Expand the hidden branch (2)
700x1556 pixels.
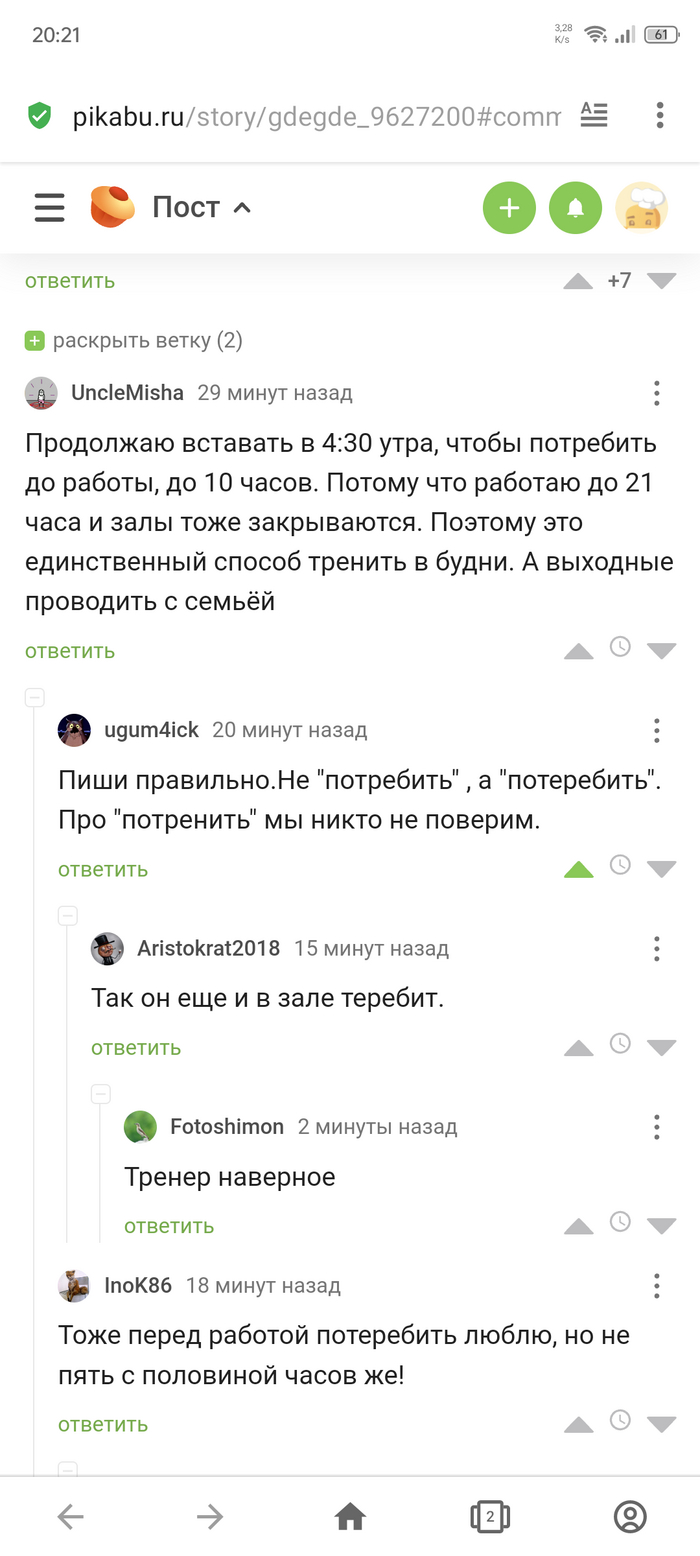click(x=134, y=341)
